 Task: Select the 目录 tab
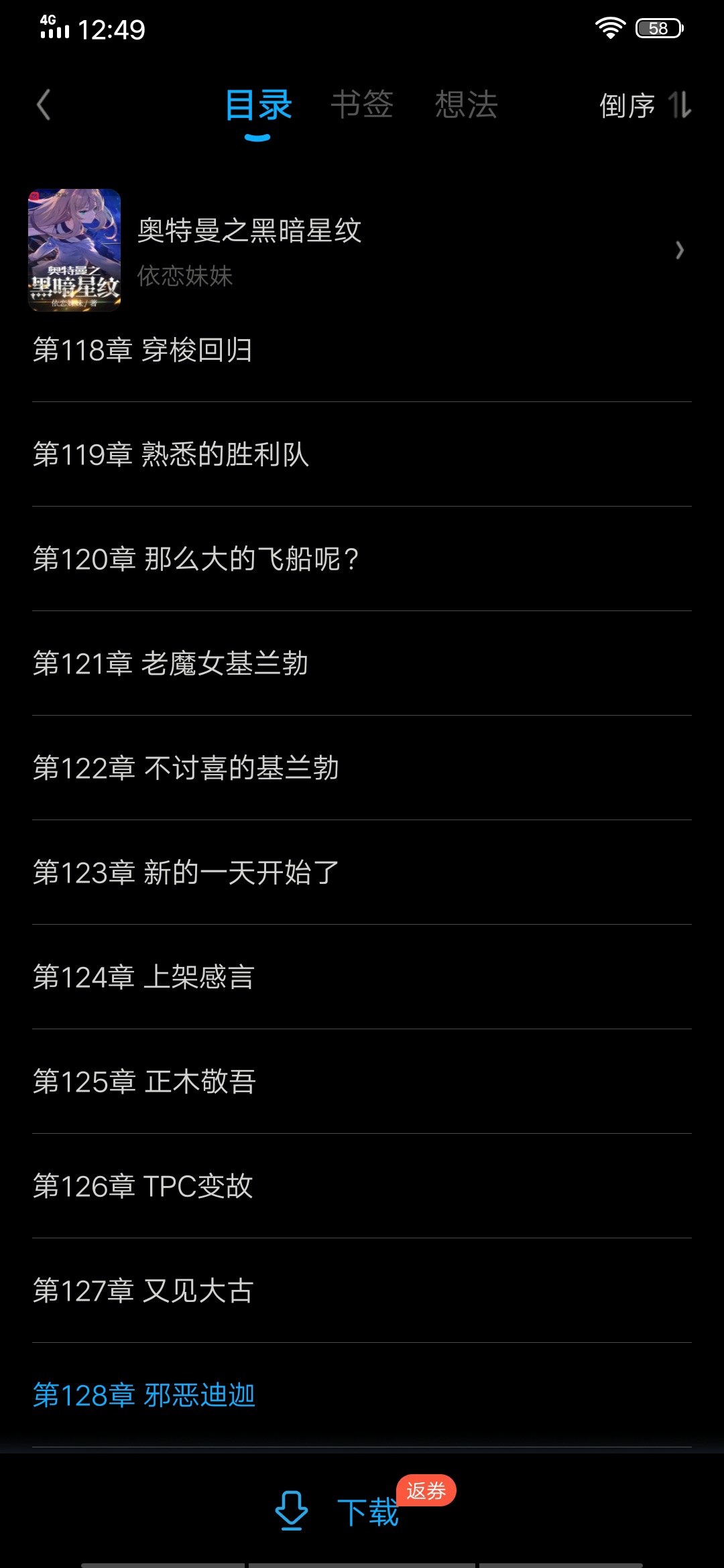click(258, 105)
